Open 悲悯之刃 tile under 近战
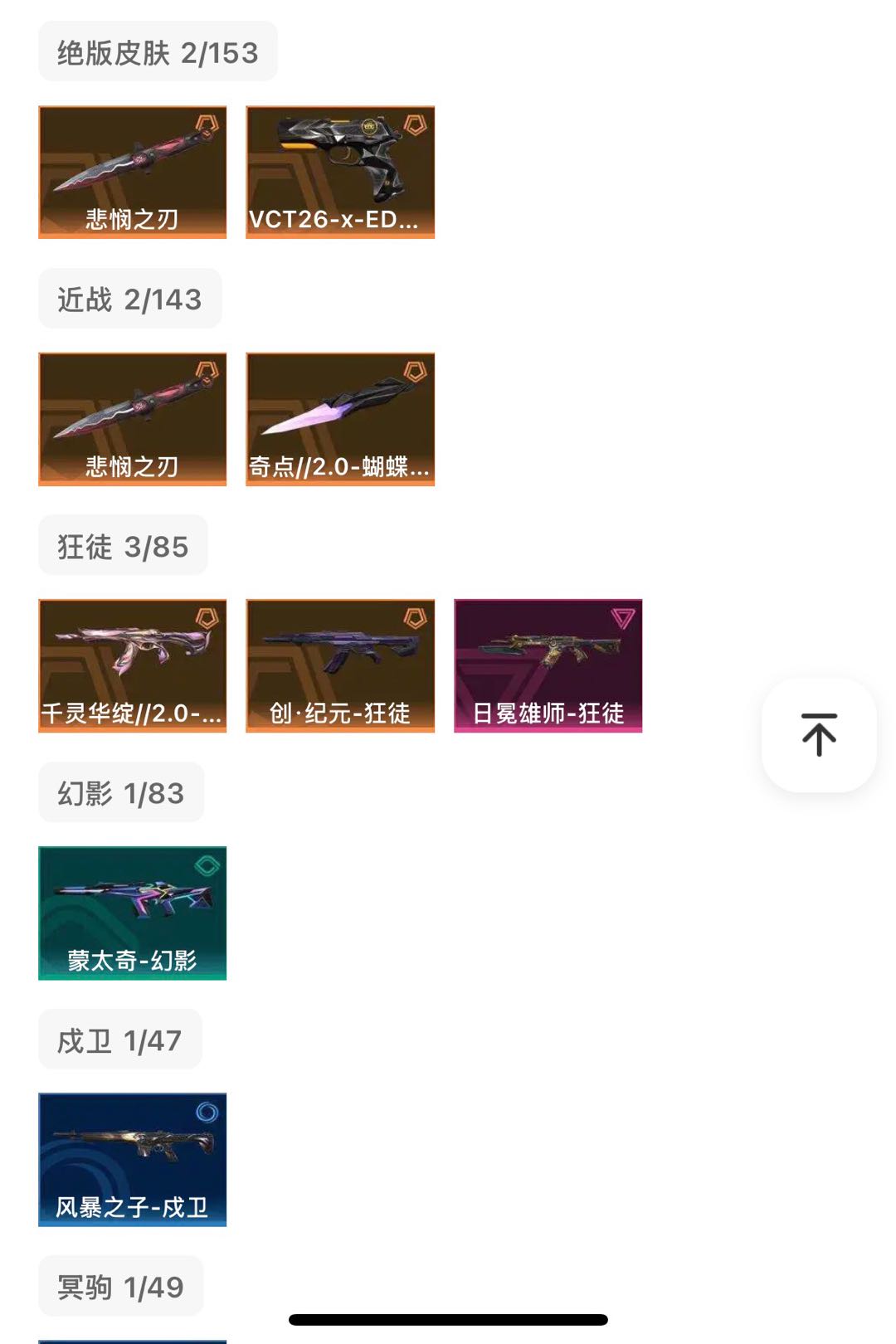Screen dimensions: 896x1344 point(133,419)
